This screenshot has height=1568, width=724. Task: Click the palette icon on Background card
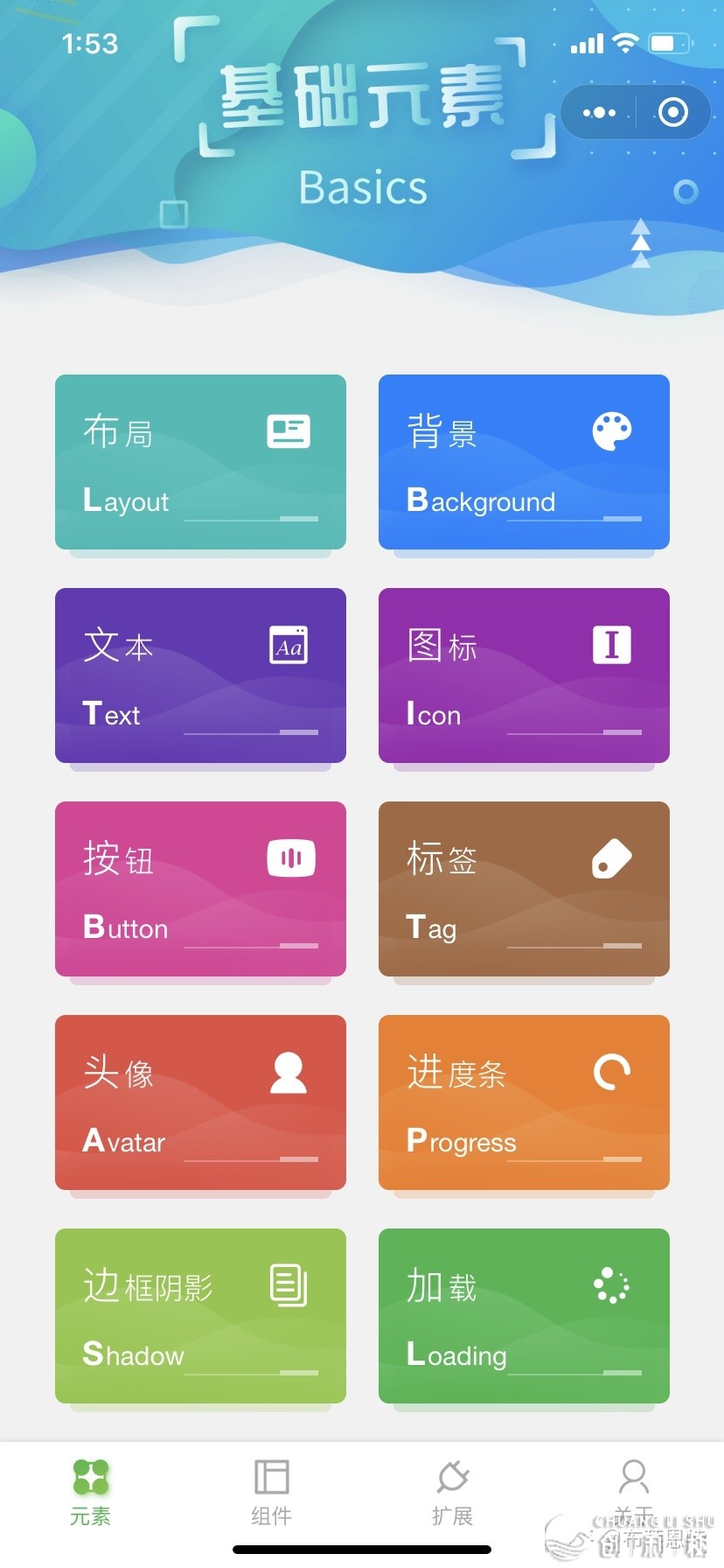tap(612, 430)
